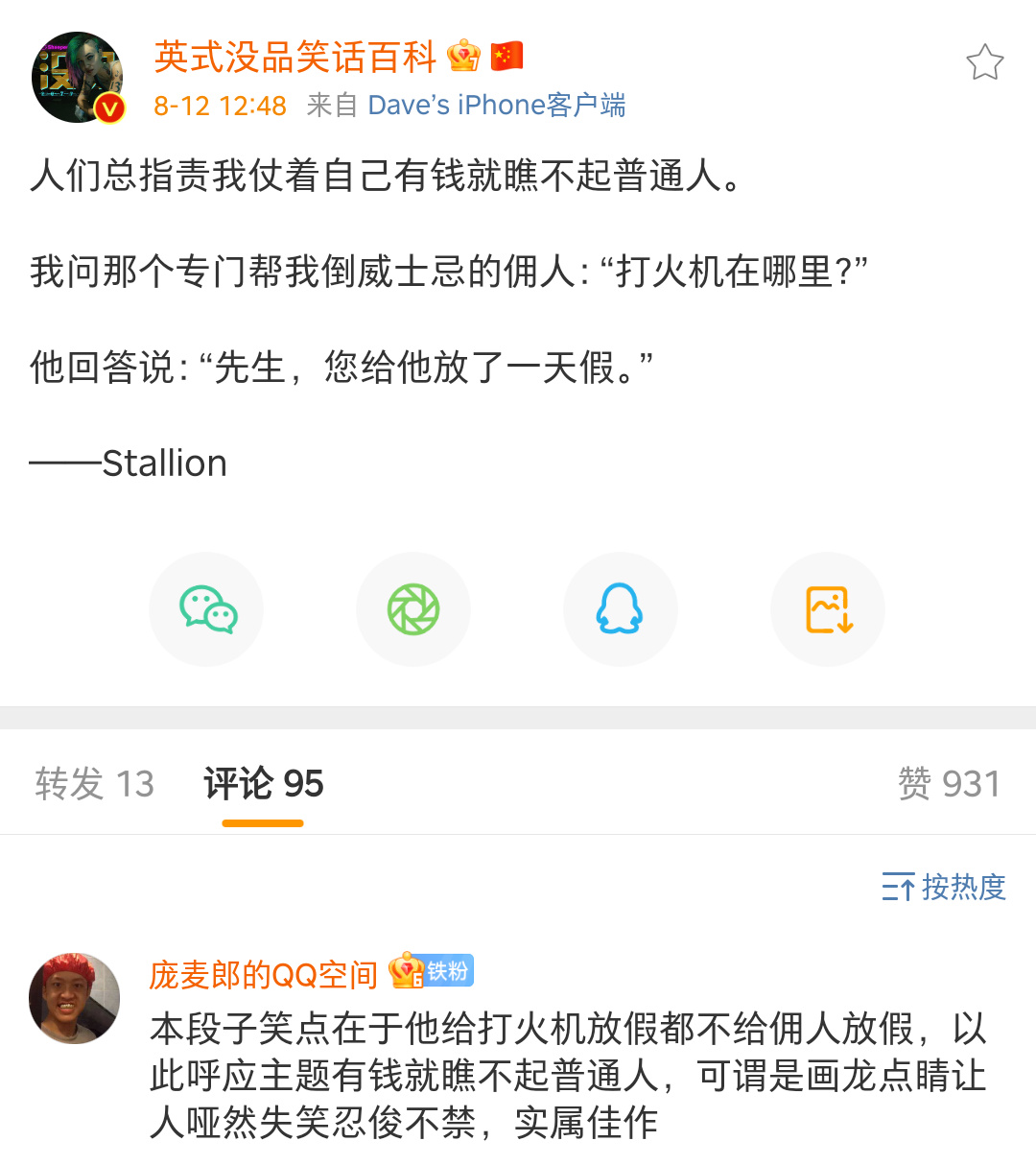Screen dimensions: 1036x1165
Task: Open the 英式没品笑话百科 username link
Action: click(294, 58)
